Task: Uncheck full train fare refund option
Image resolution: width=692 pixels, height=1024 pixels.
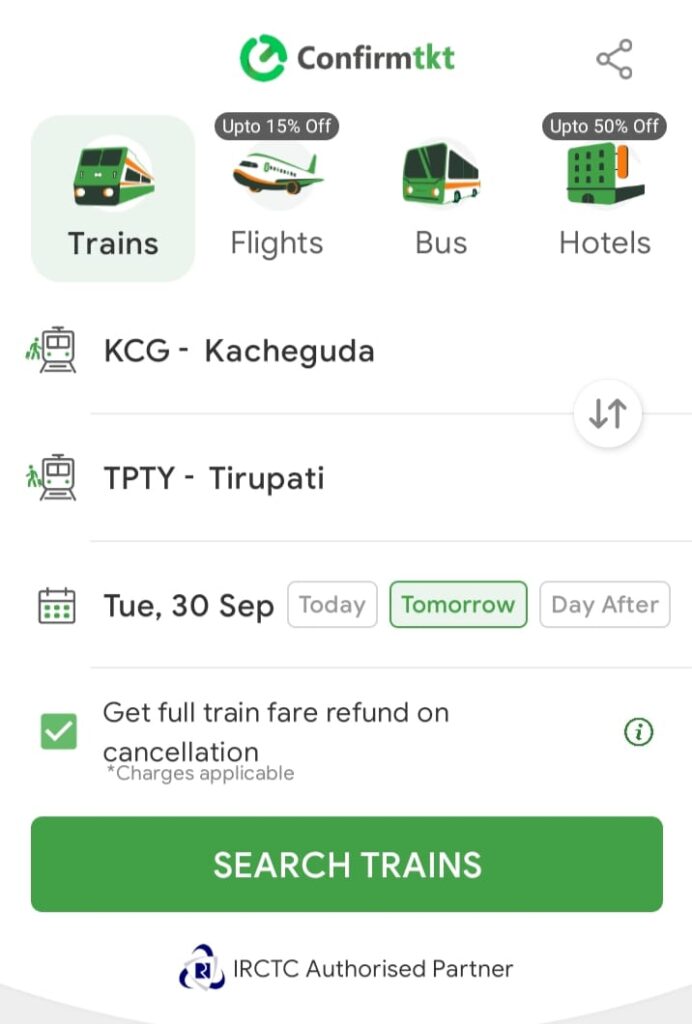Action: point(58,731)
